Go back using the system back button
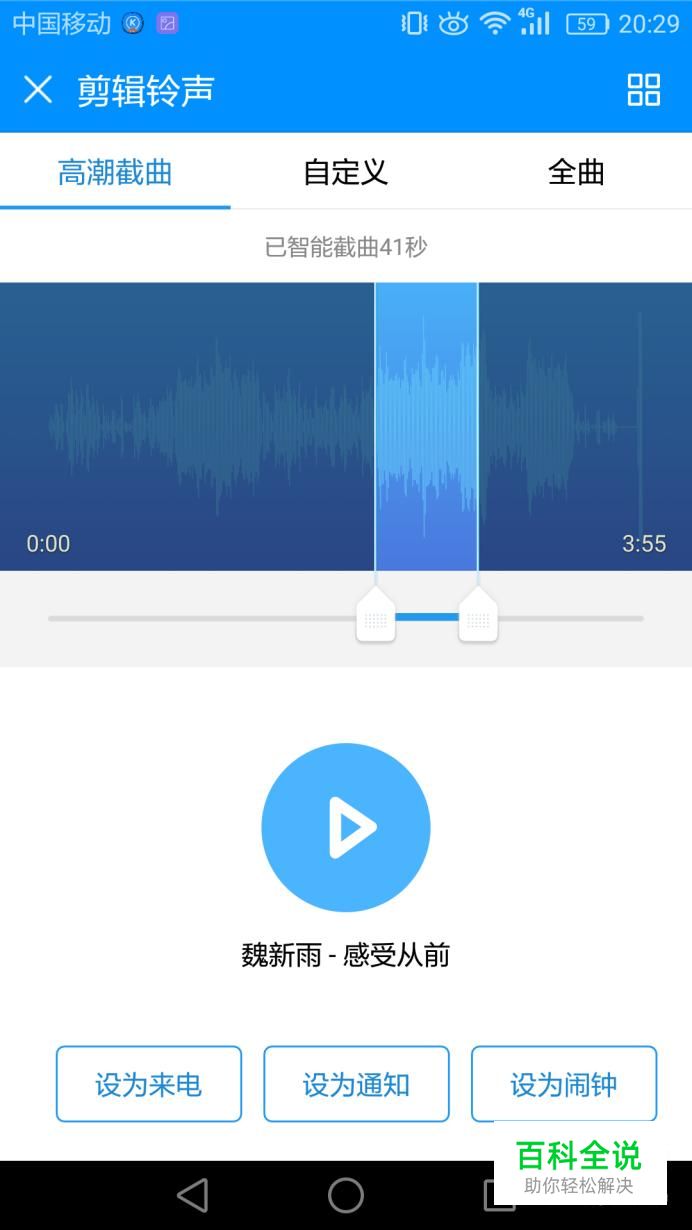692x1230 pixels. [x=192, y=1195]
